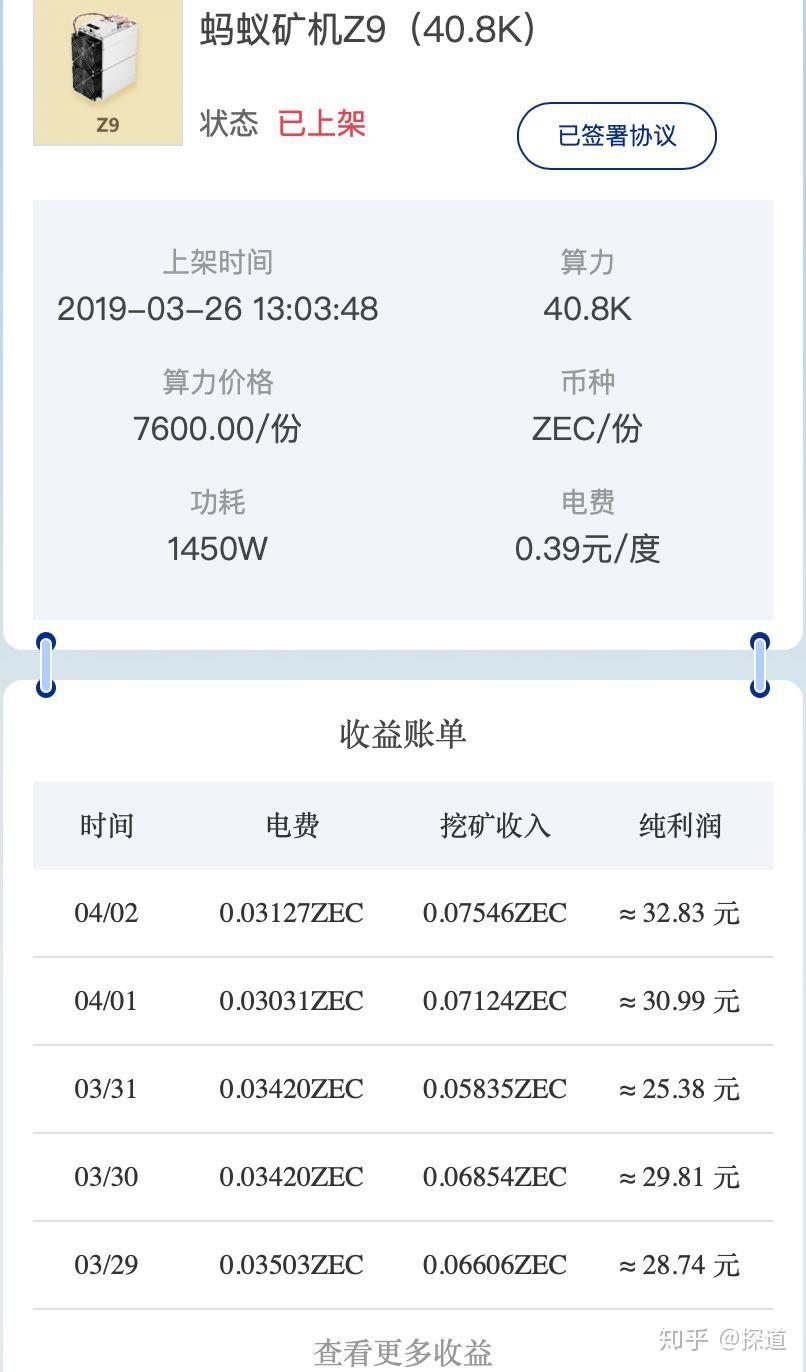Image resolution: width=806 pixels, height=1372 pixels.
Task: Open 查看更多收益 to see more earnings
Action: [x=403, y=1352]
